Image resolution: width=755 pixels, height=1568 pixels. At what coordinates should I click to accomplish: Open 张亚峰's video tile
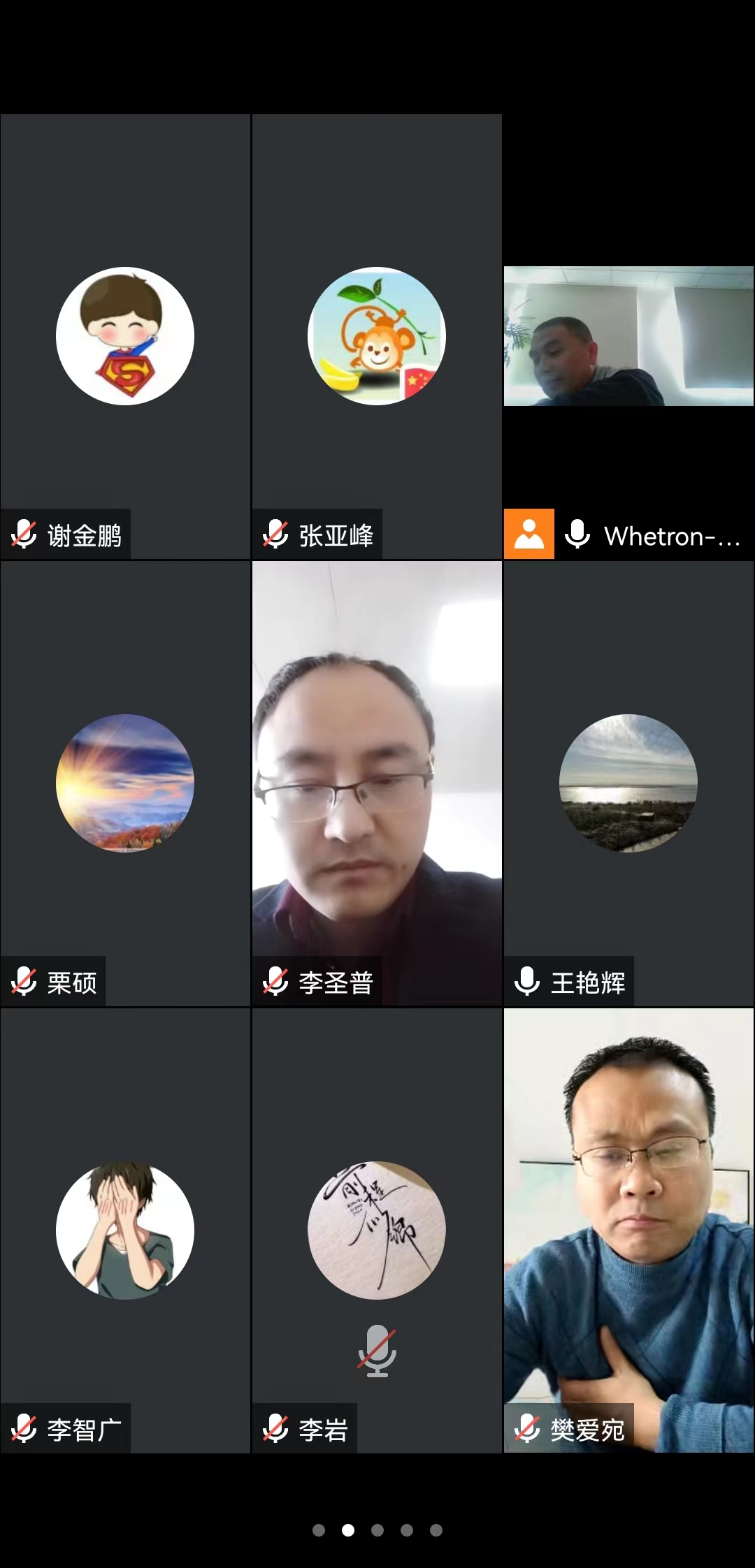[x=377, y=336]
